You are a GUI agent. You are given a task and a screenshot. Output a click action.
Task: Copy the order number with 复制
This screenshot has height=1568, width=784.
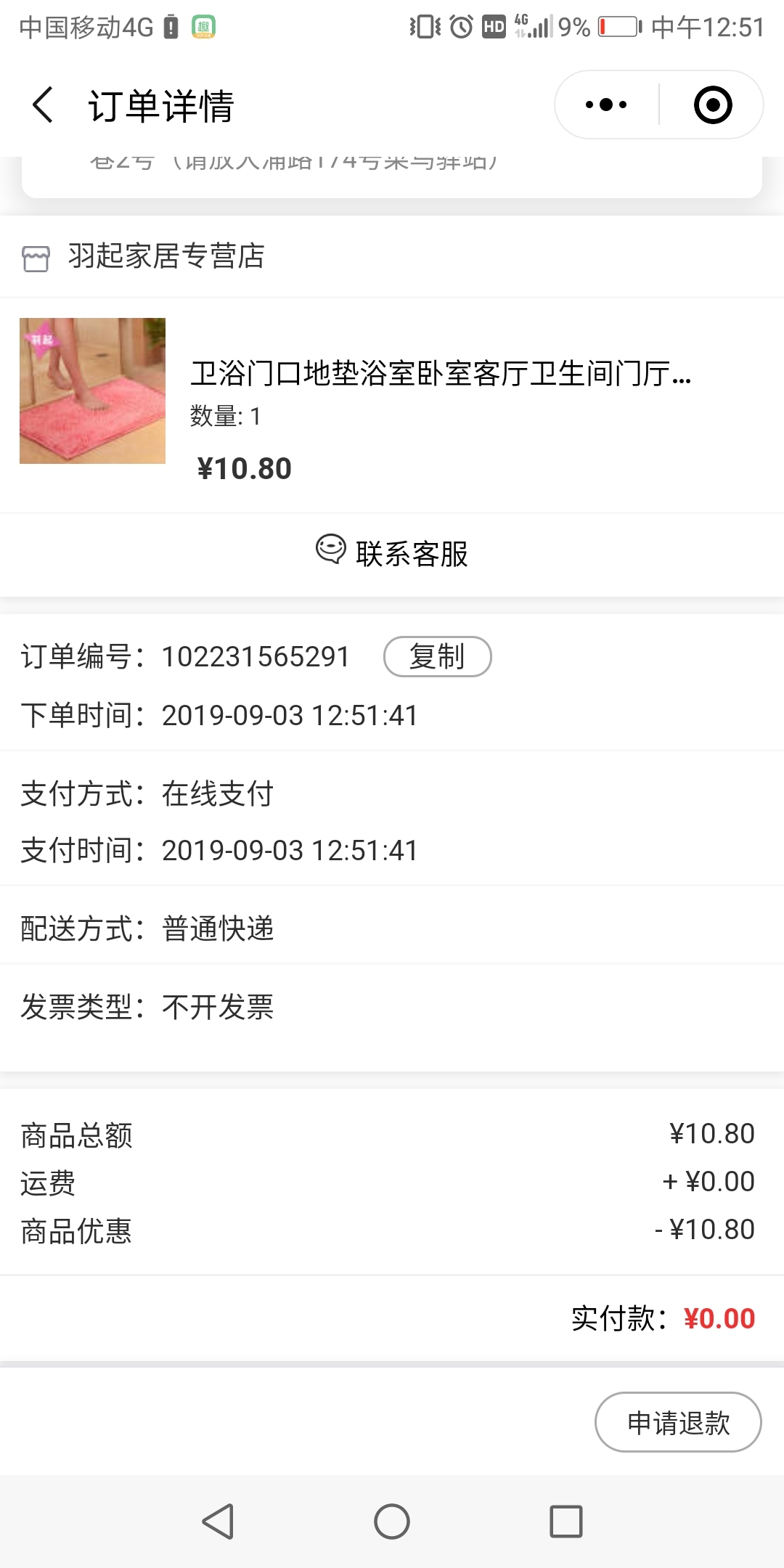(x=437, y=656)
